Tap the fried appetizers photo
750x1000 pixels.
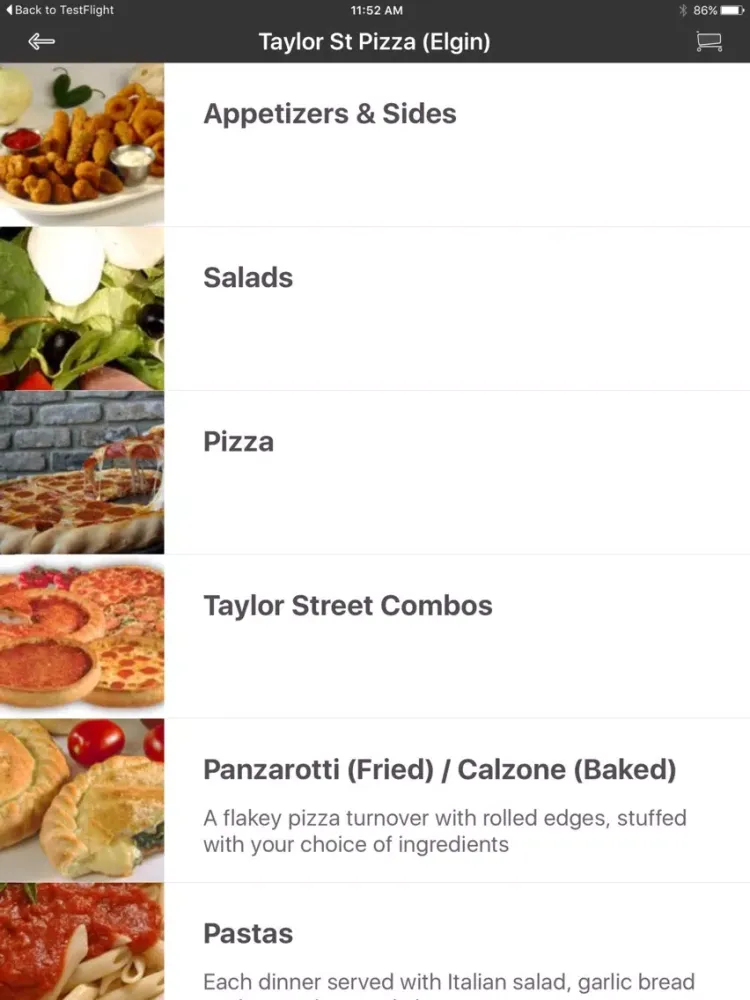click(x=81, y=143)
